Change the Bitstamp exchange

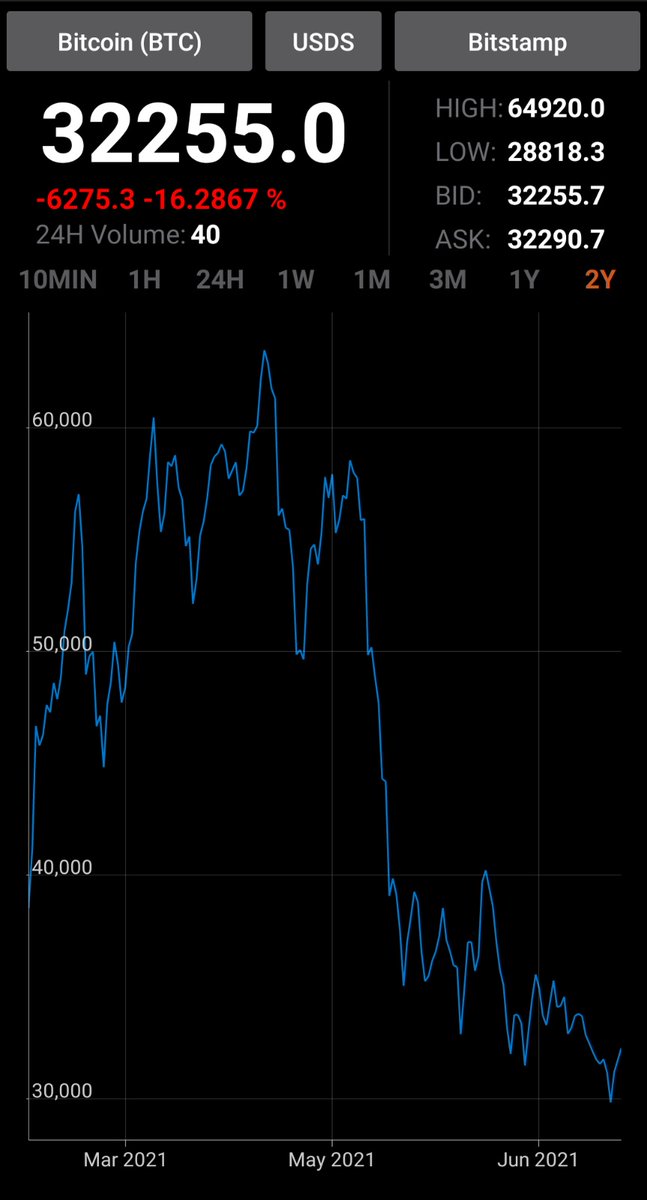pyautogui.click(x=517, y=42)
